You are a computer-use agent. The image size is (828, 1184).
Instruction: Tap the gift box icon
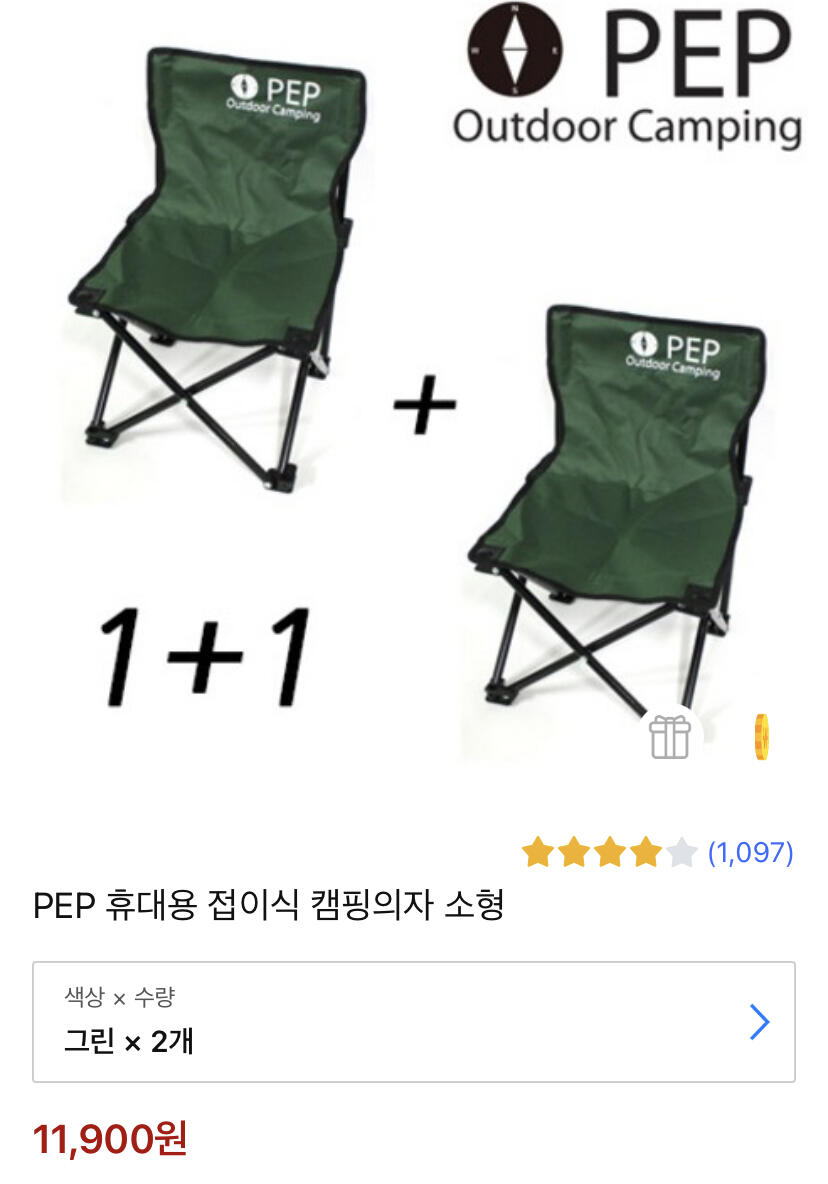(670, 738)
